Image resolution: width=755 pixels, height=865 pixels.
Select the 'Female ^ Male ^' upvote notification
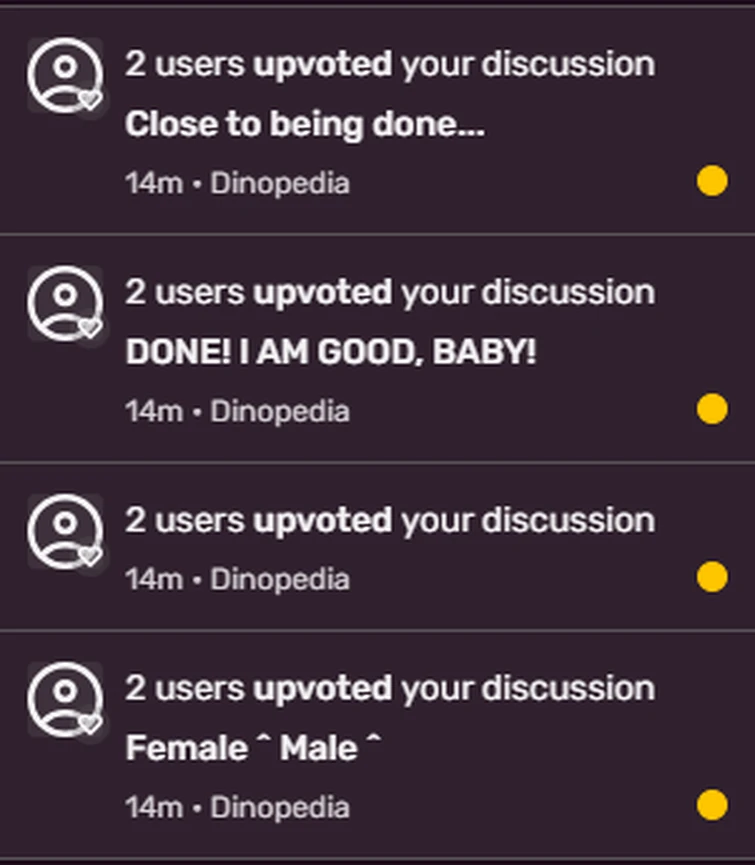(255, 748)
